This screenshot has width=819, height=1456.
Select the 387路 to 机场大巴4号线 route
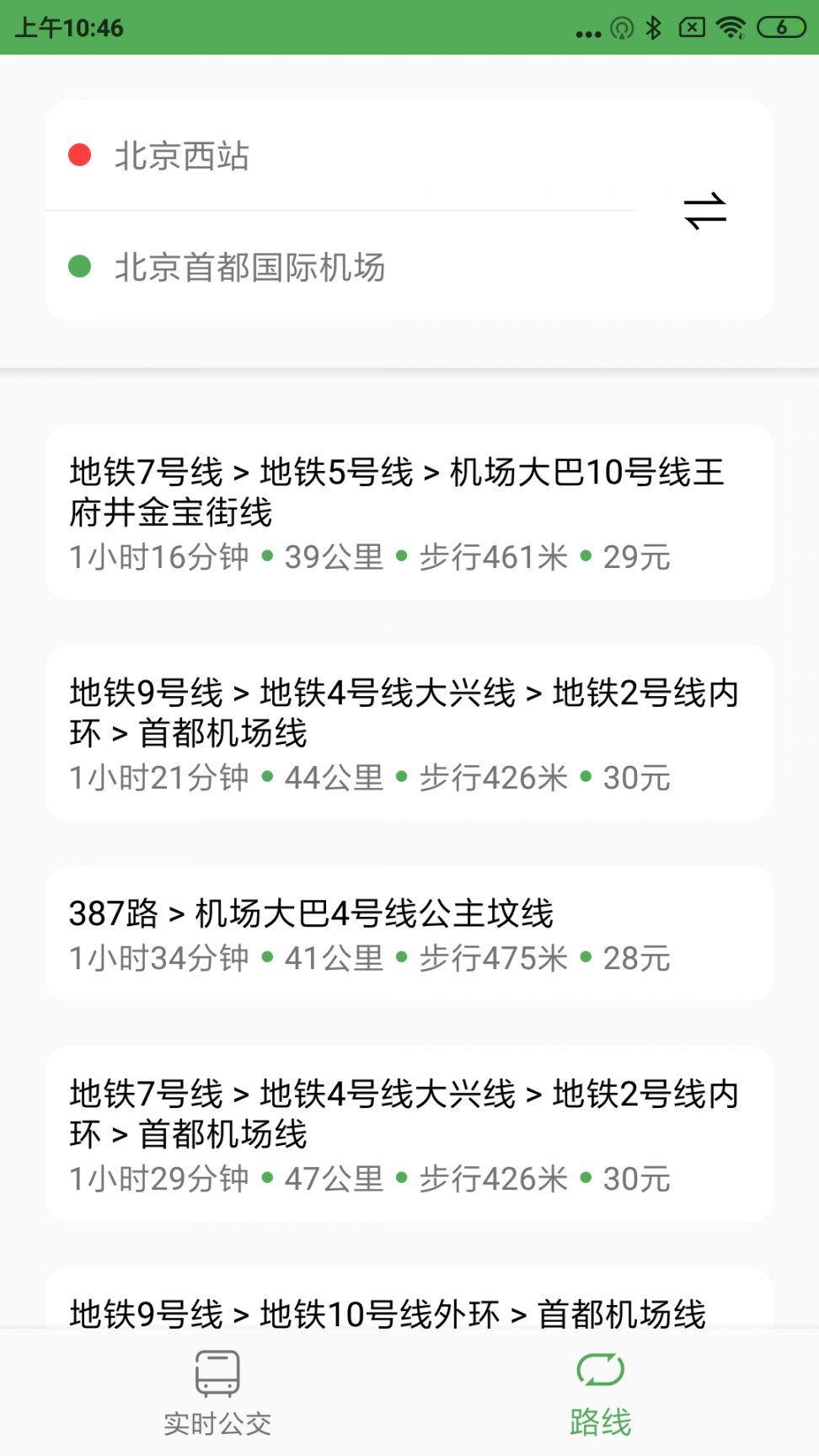coord(409,934)
